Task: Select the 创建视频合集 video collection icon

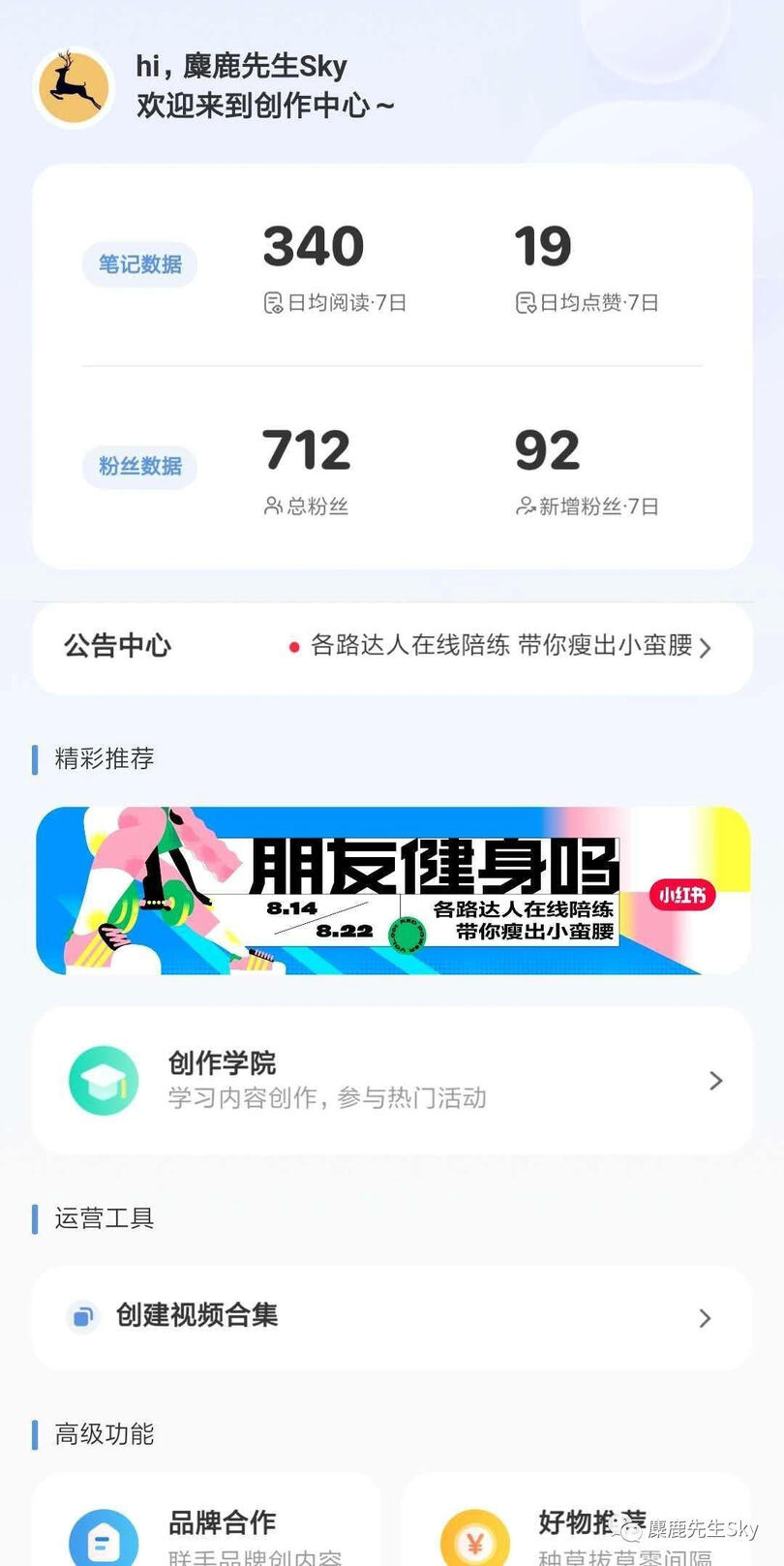Action: tap(81, 1317)
